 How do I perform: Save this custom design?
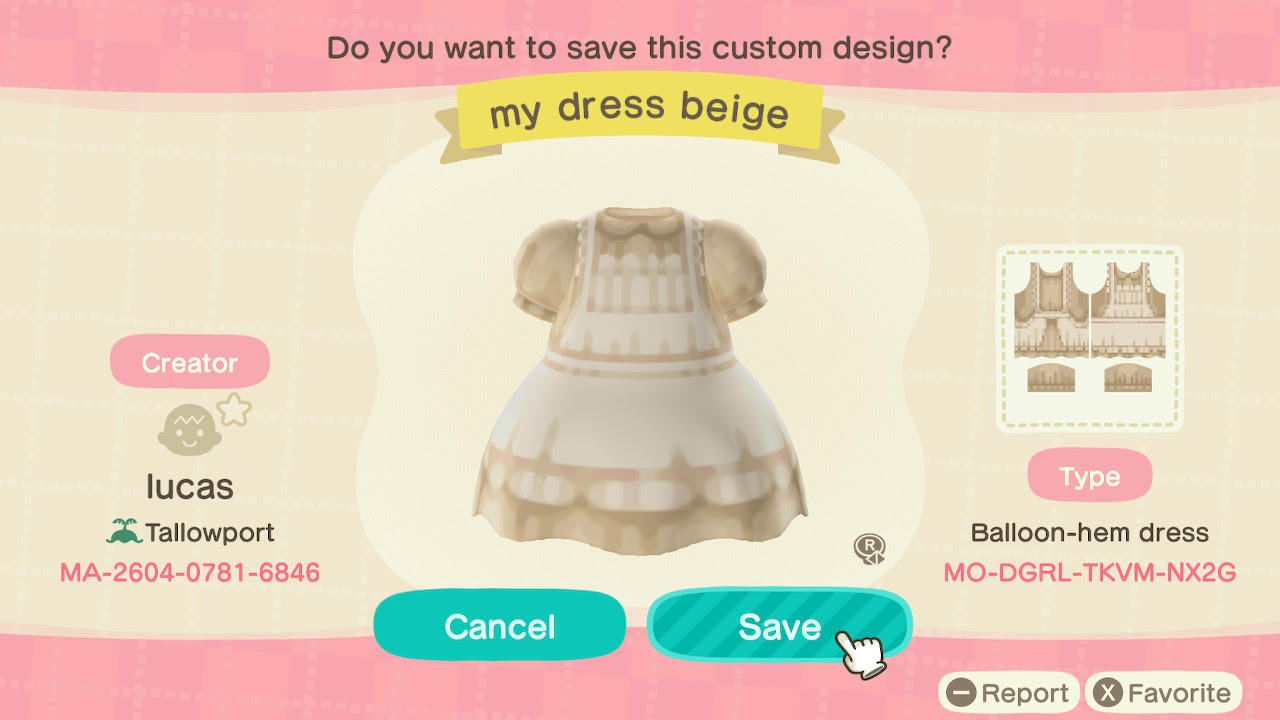[x=778, y=627]
